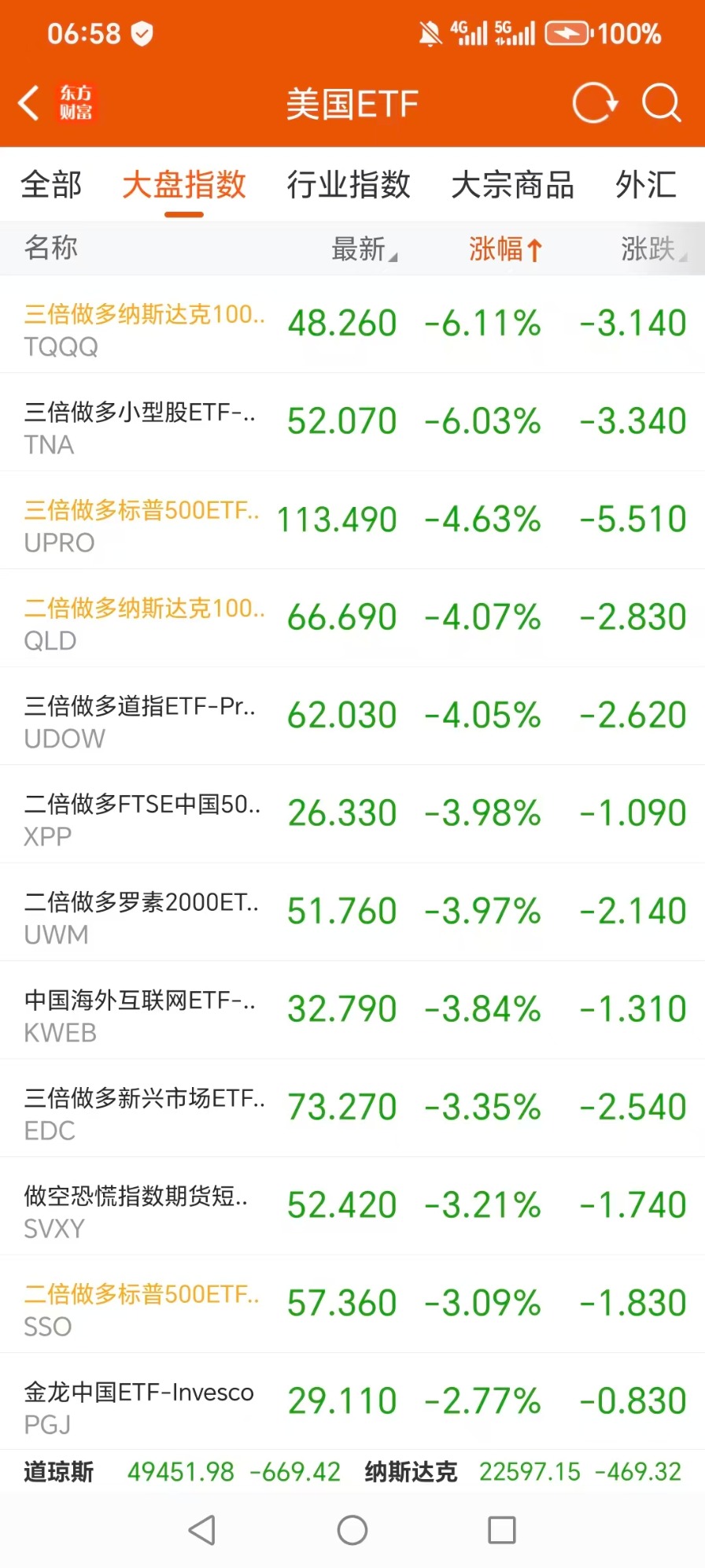The width and height of the screenshot is (705, 1568).
Task: Open the KWEB ETF row
Action: coord(352,1010)
